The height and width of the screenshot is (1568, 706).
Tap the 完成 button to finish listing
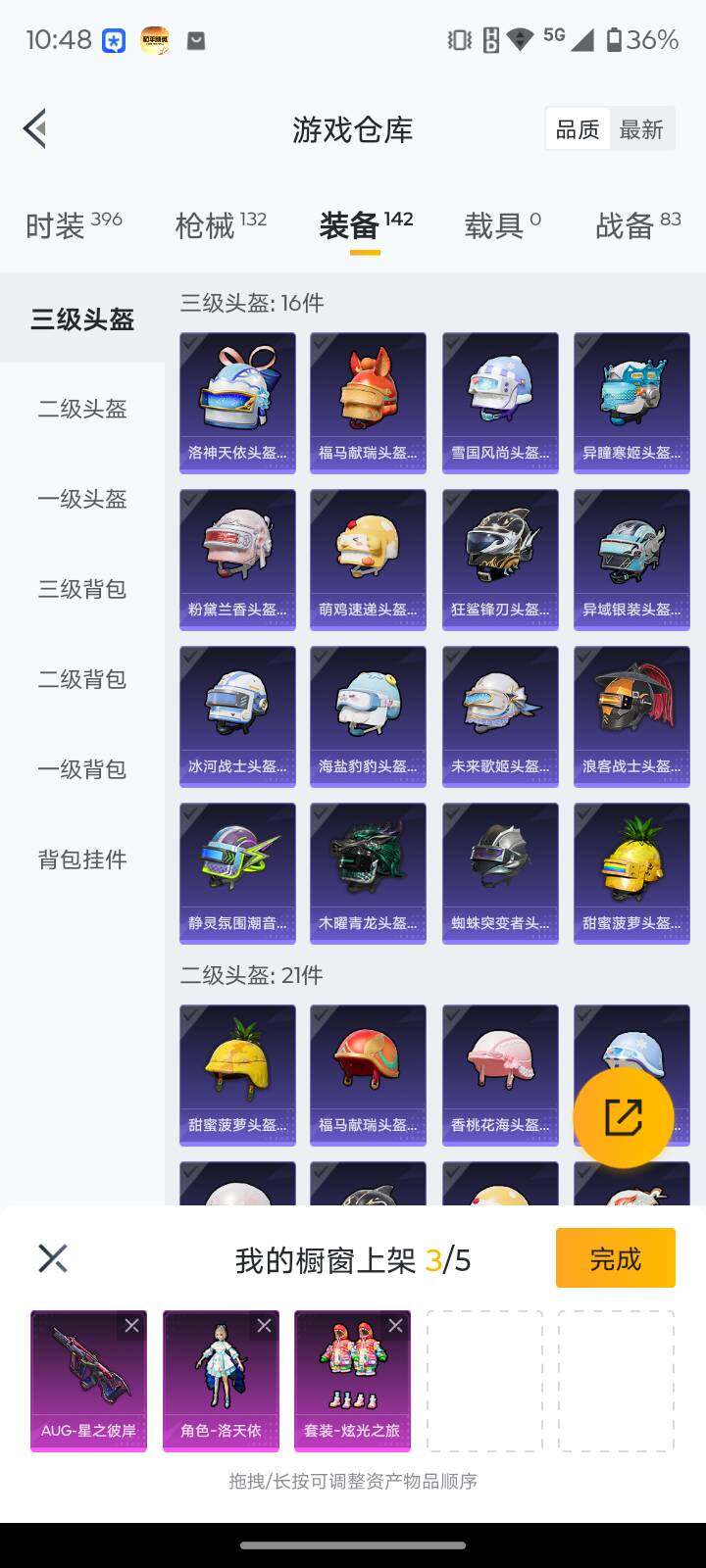615,1257
